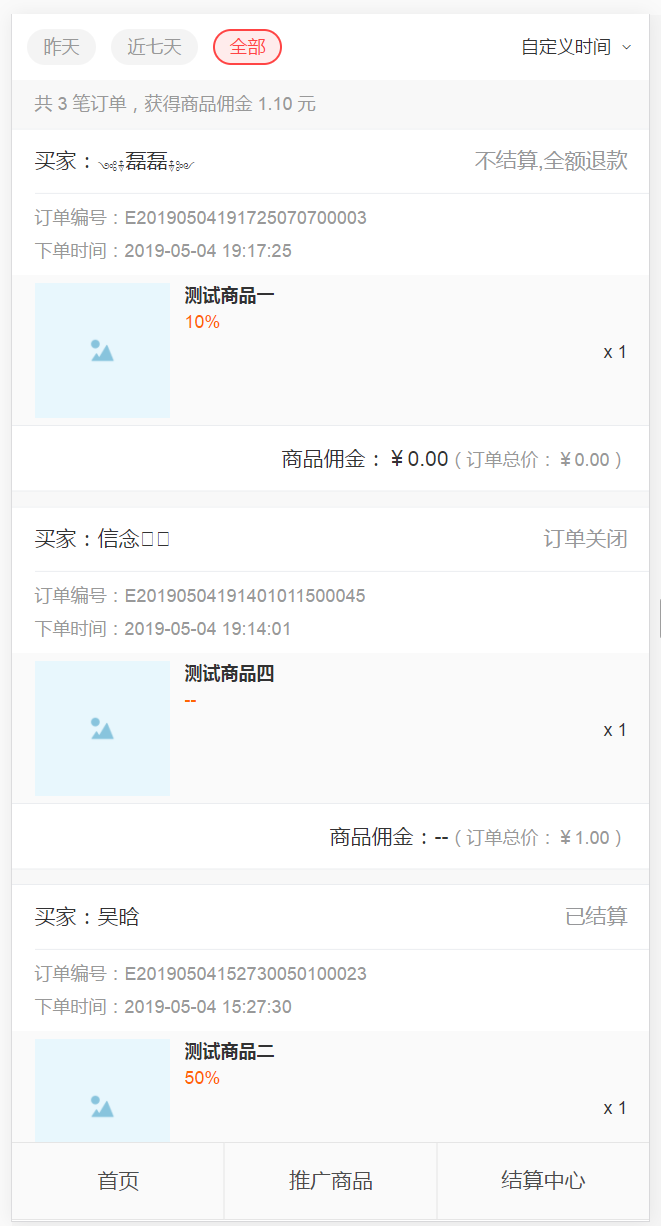The height and width of the screenshot is (1226, 661).
Task: Choose the 全部 filter chip
Action: [x=247, y=47]
